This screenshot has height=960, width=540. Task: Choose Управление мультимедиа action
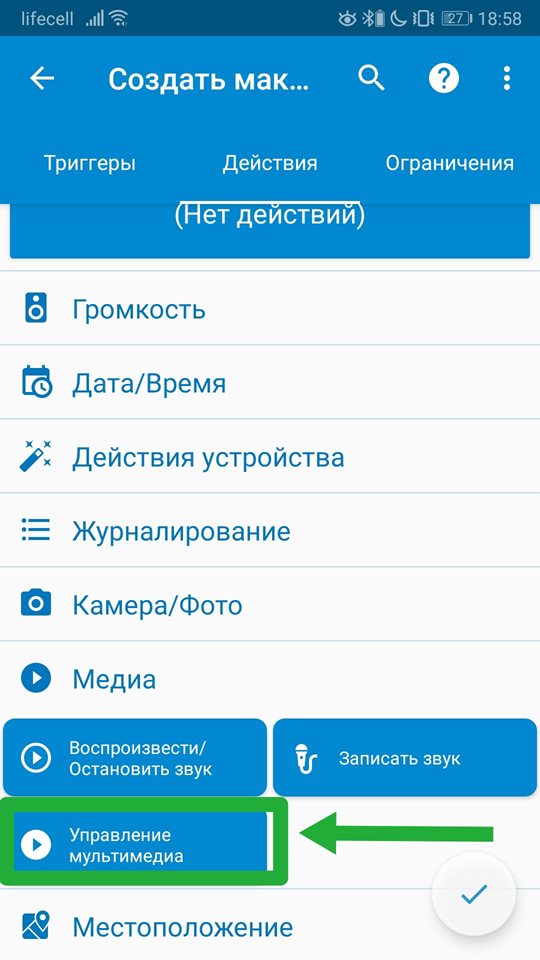click(141, 842)
